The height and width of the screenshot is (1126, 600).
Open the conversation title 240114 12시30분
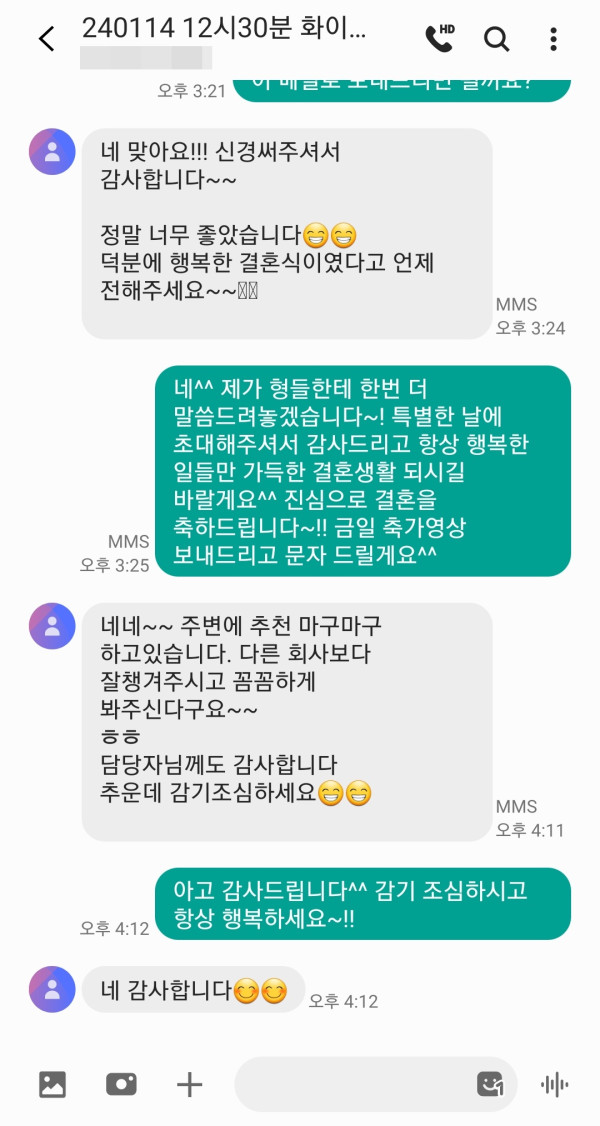(224, 29)
